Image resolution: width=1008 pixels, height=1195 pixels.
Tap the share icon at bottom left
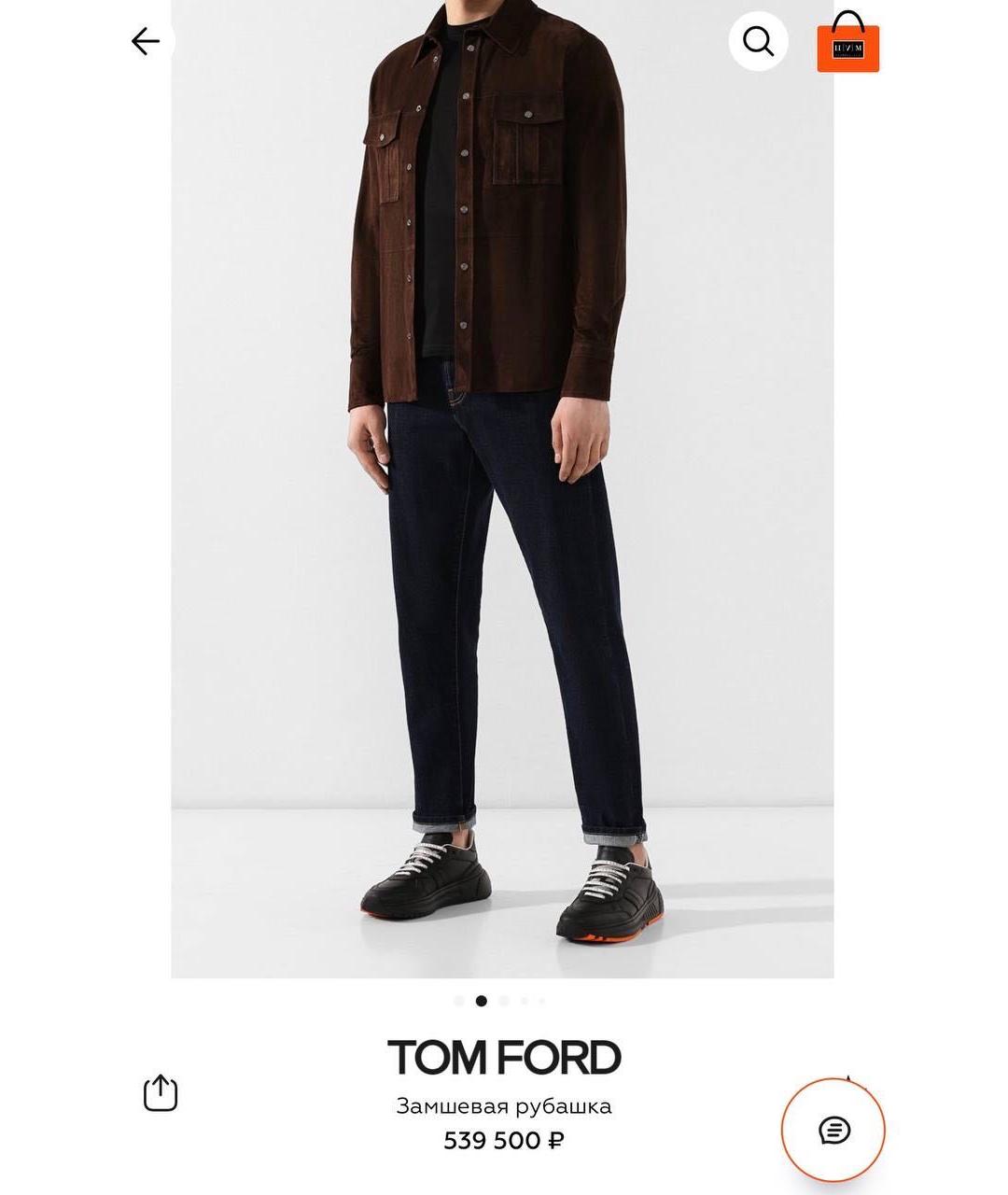pos(161,1092)
